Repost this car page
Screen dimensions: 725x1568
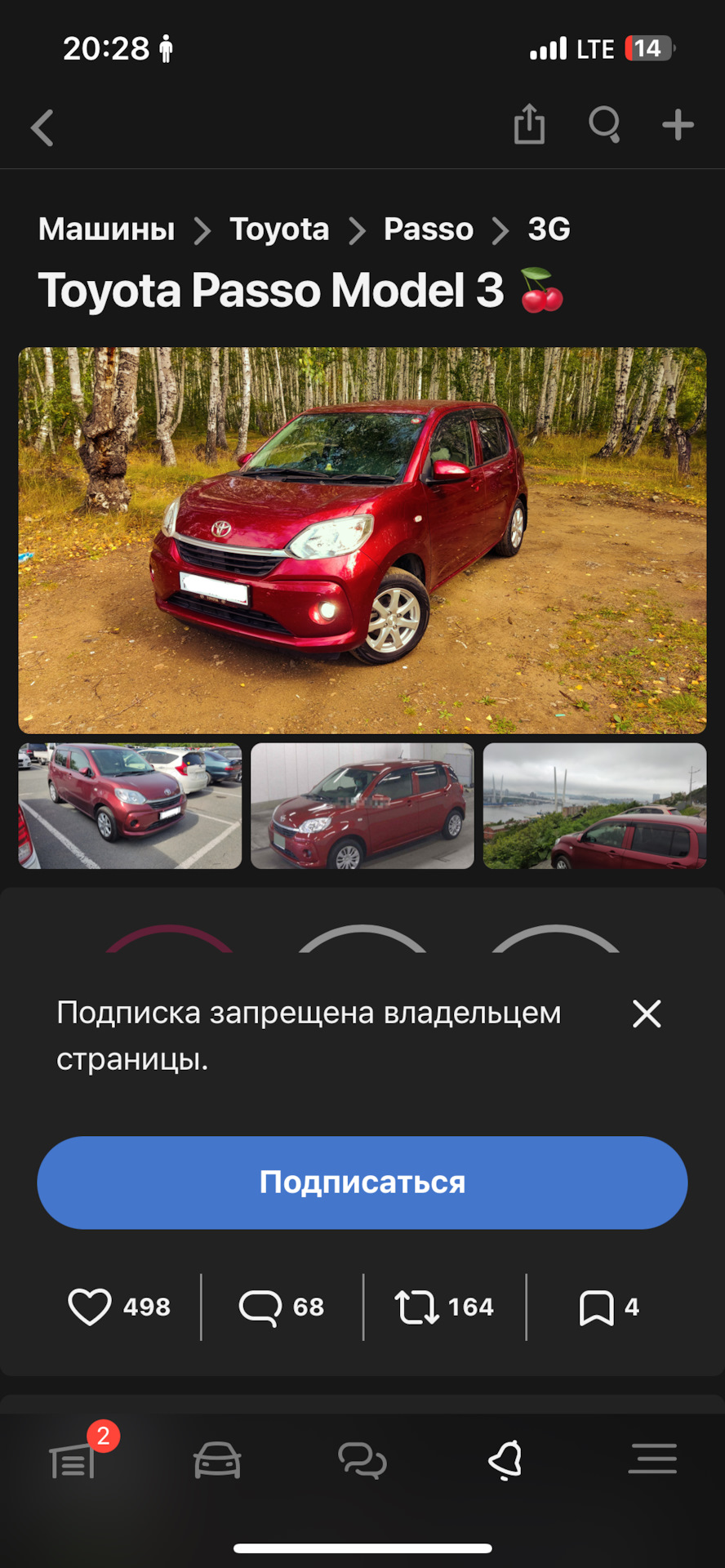tap(417, 1307)
